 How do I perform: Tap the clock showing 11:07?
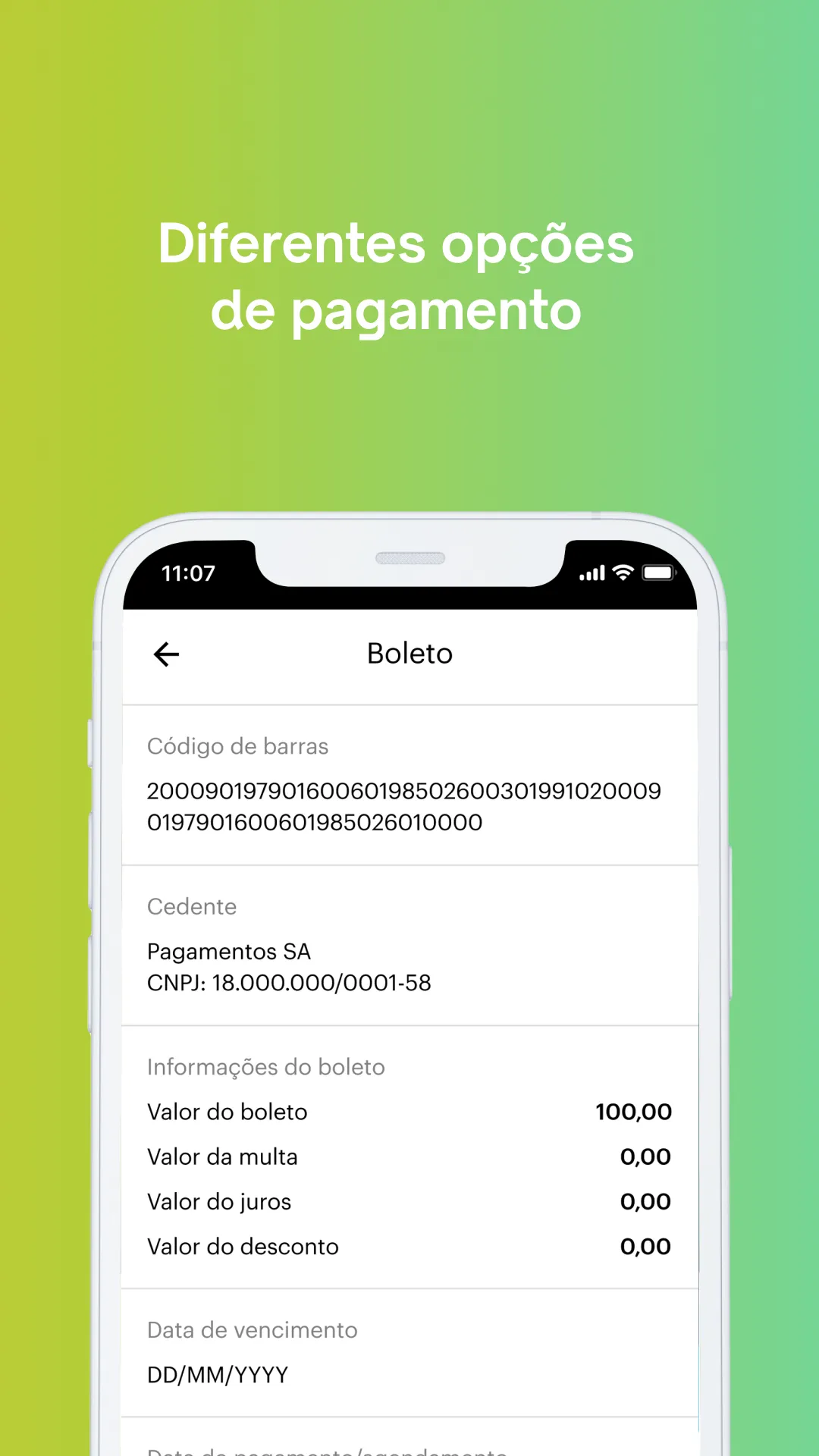point(187,573)
